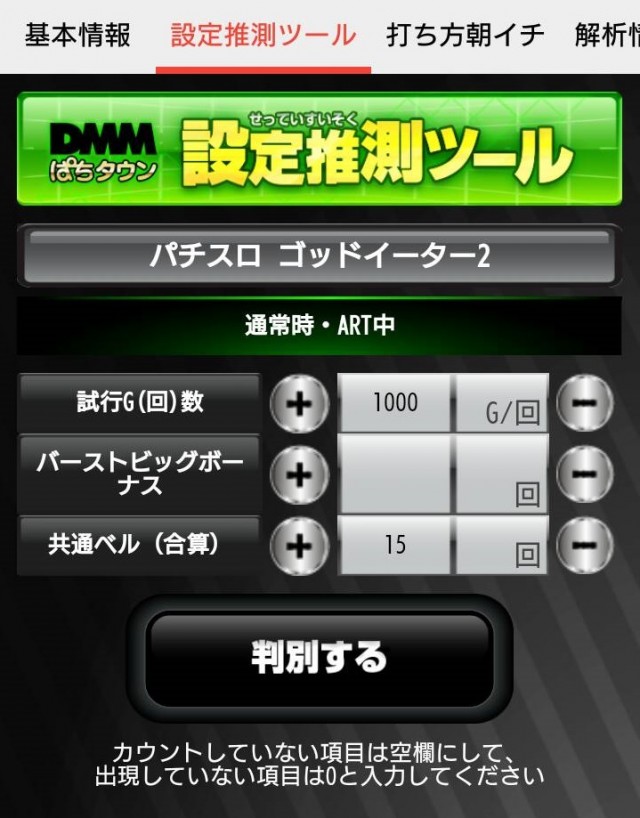Increment the バーストビッグボーナス count
The image size is (640, 818).
299,473
